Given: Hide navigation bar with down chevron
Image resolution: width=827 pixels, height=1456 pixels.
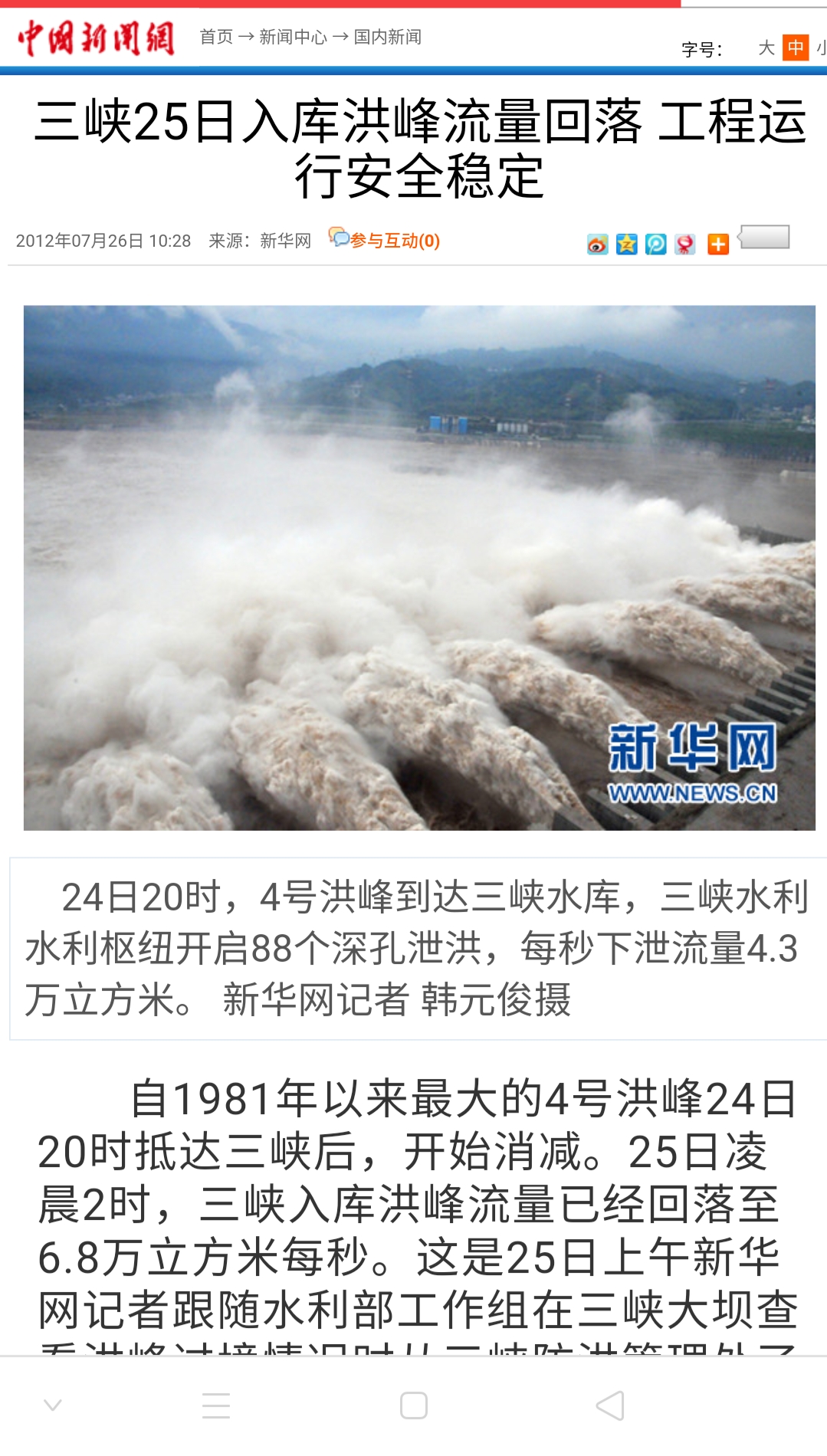Looking at the screenshot, I should [x=53, y=1405].
